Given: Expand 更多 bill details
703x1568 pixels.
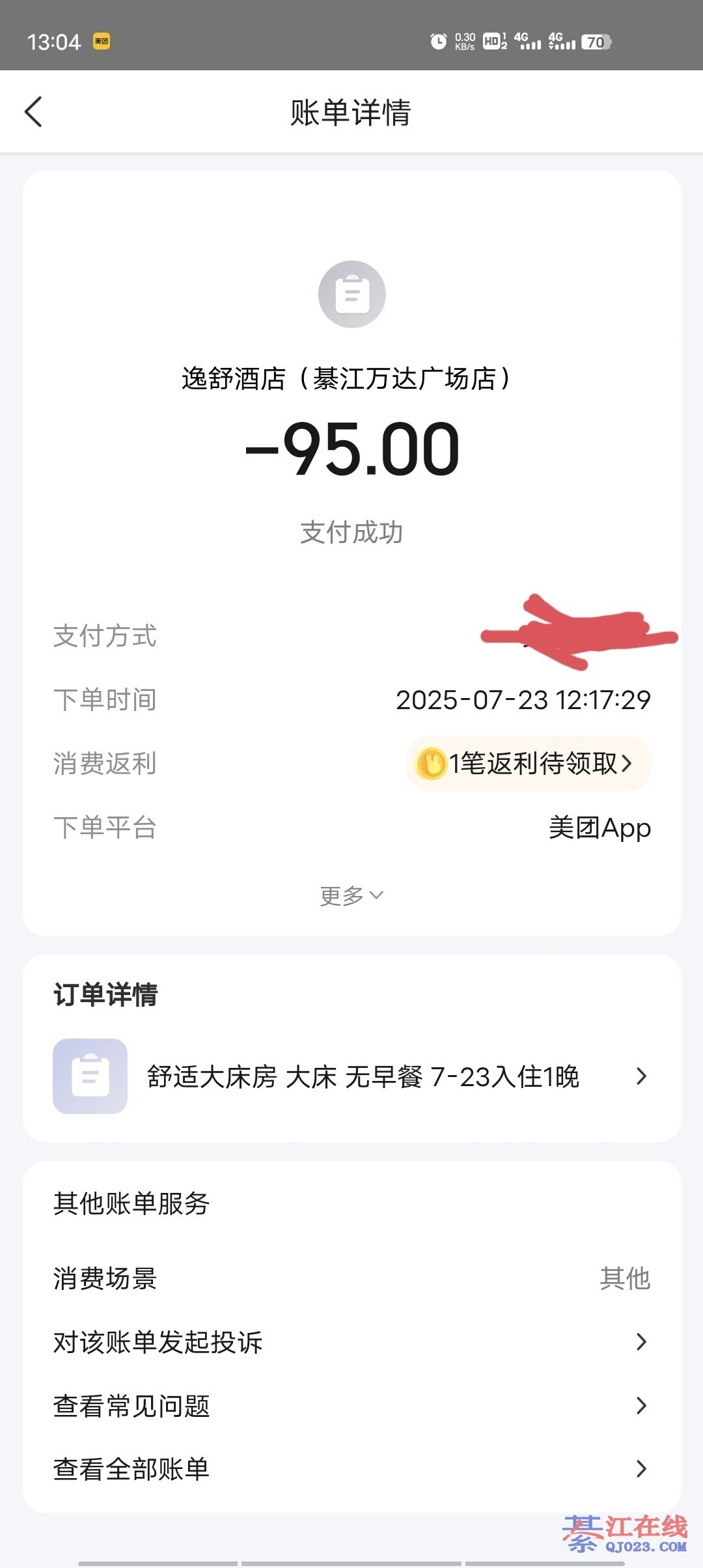Looking at the screenshot, I should [351, 896].
